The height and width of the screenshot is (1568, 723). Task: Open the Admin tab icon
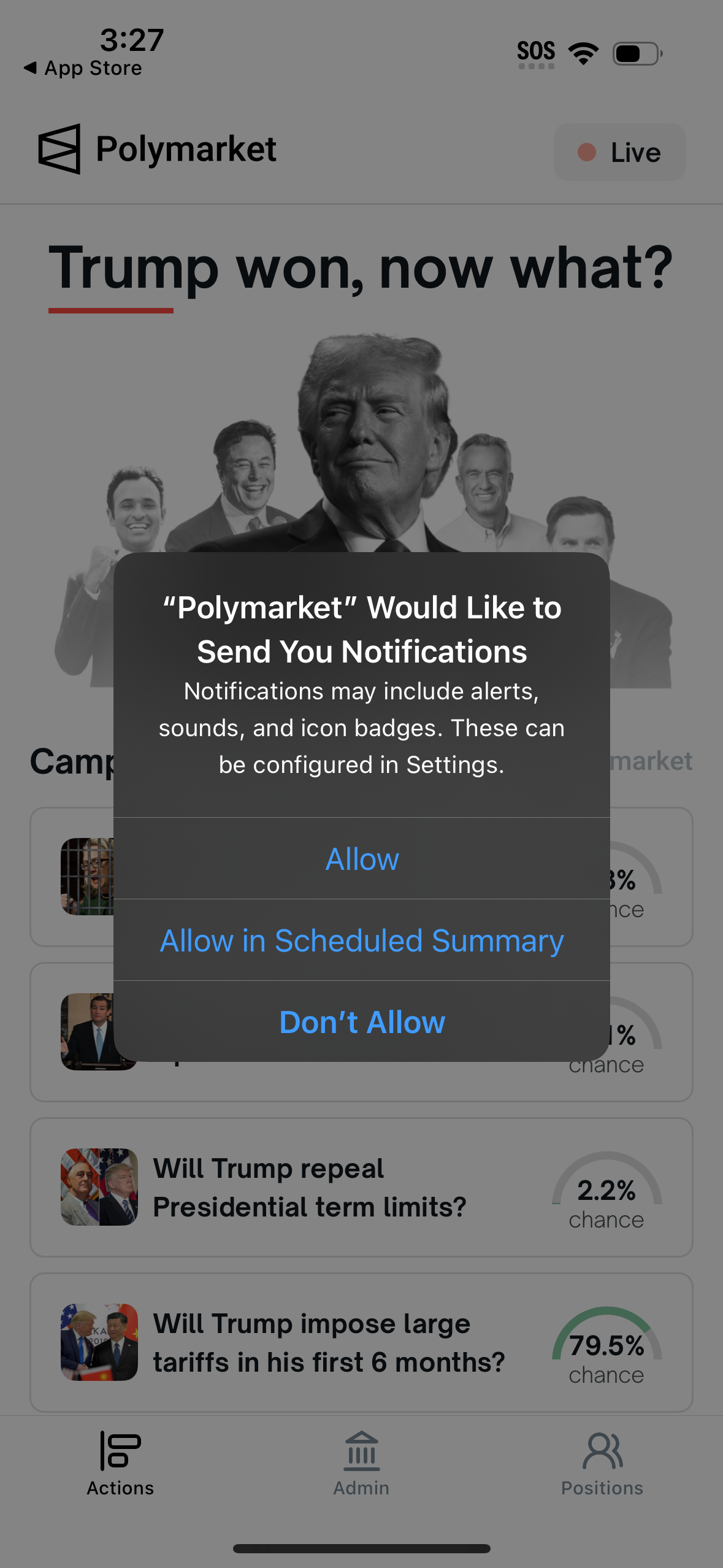pyautogui.click(x=361, y=1453)
